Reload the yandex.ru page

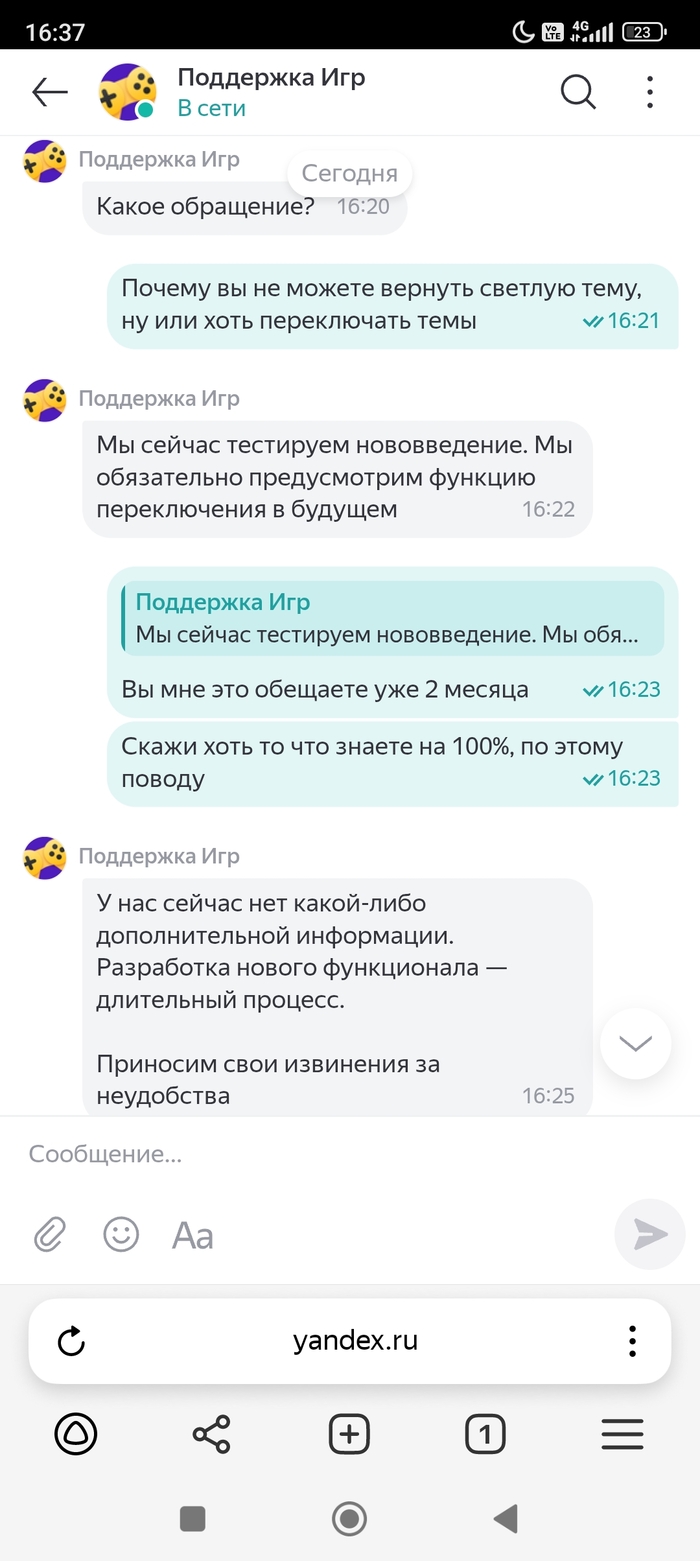(71, 1341)
